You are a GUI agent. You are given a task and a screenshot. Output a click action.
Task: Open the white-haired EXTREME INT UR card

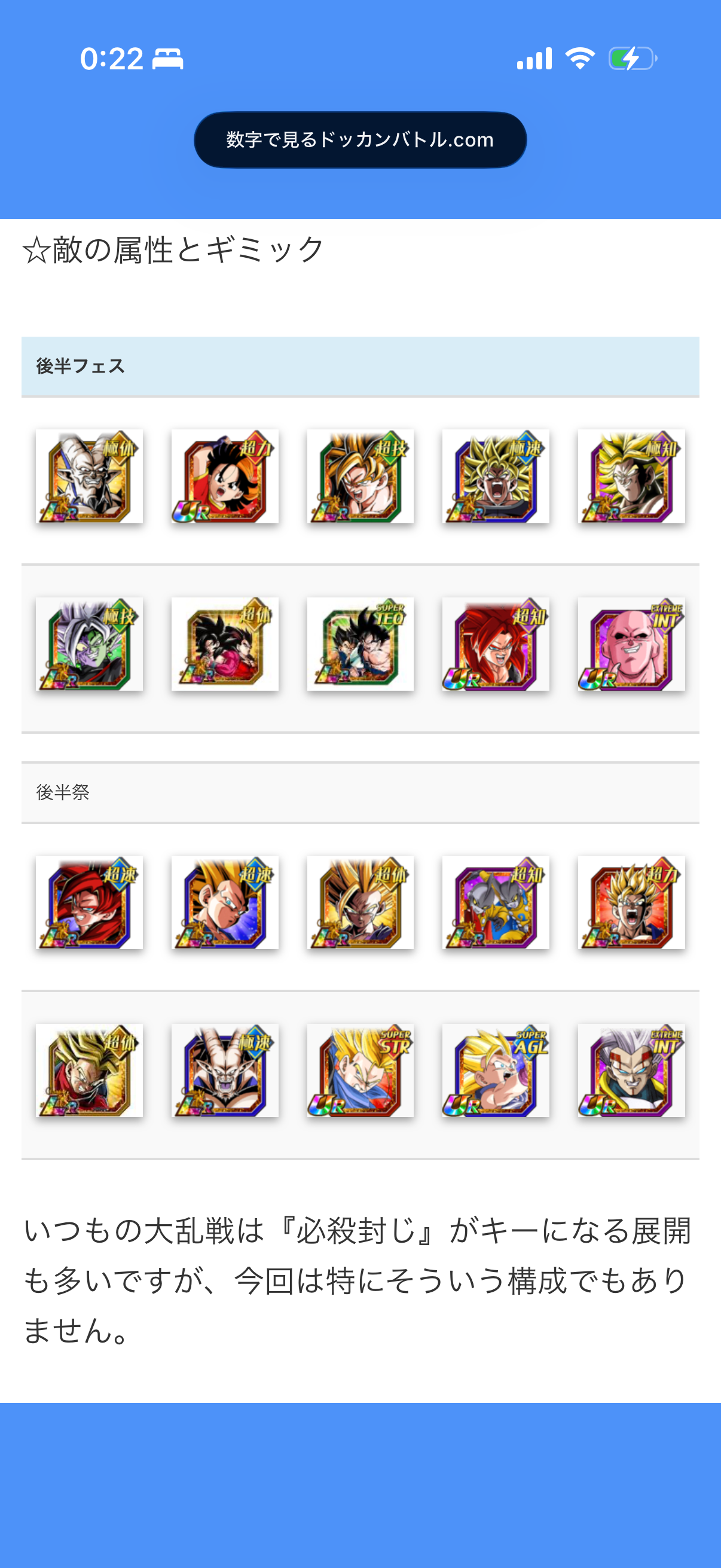tap(631, 1070)
